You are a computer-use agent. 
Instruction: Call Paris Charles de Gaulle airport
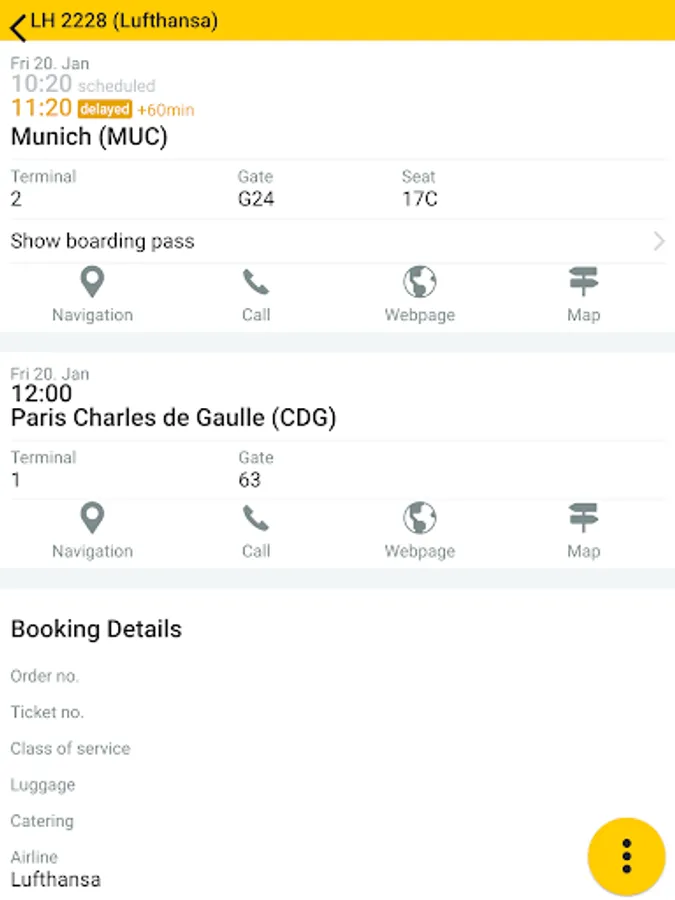(255, 532)
